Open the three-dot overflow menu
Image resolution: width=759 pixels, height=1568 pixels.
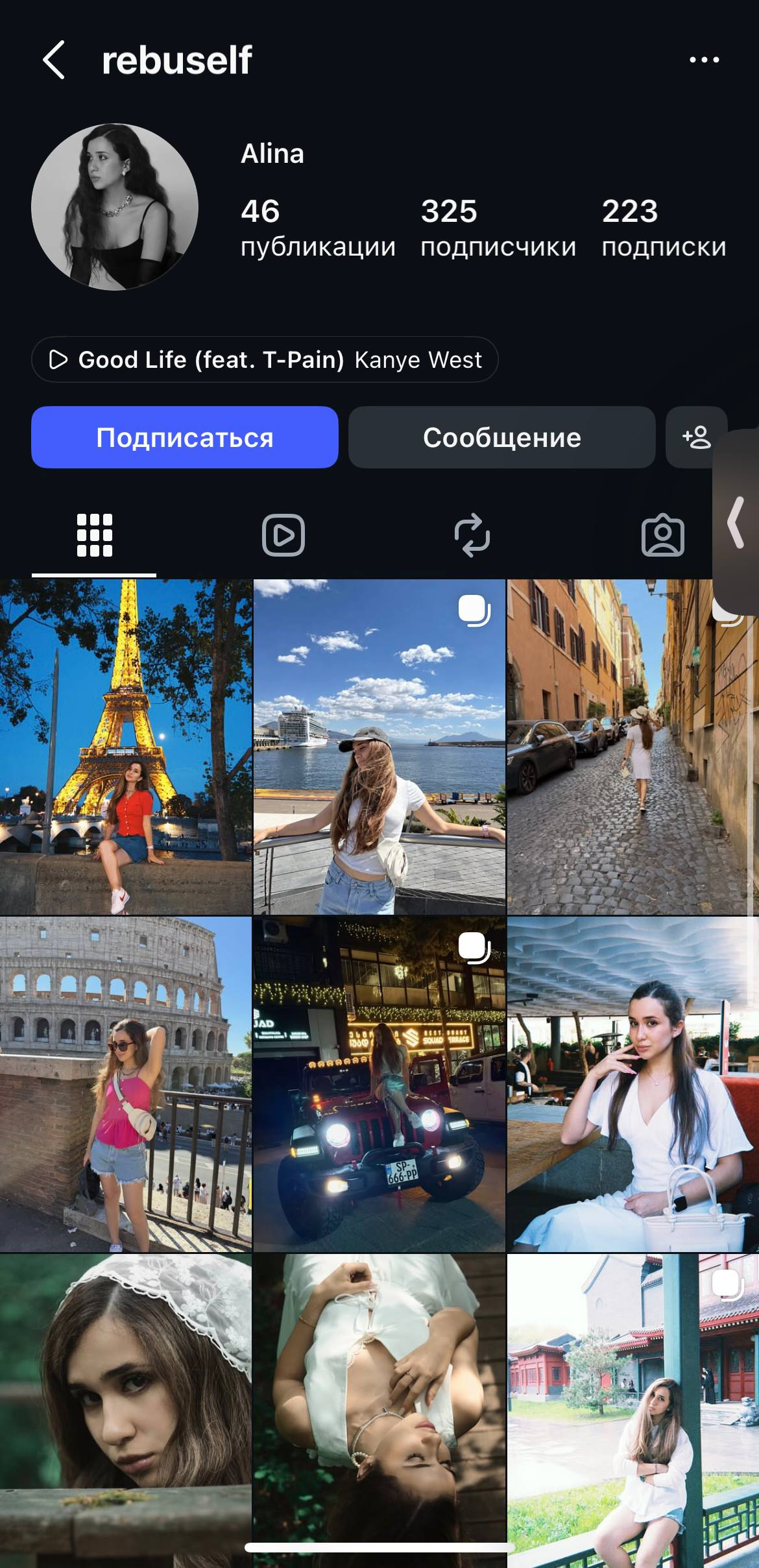704,60
